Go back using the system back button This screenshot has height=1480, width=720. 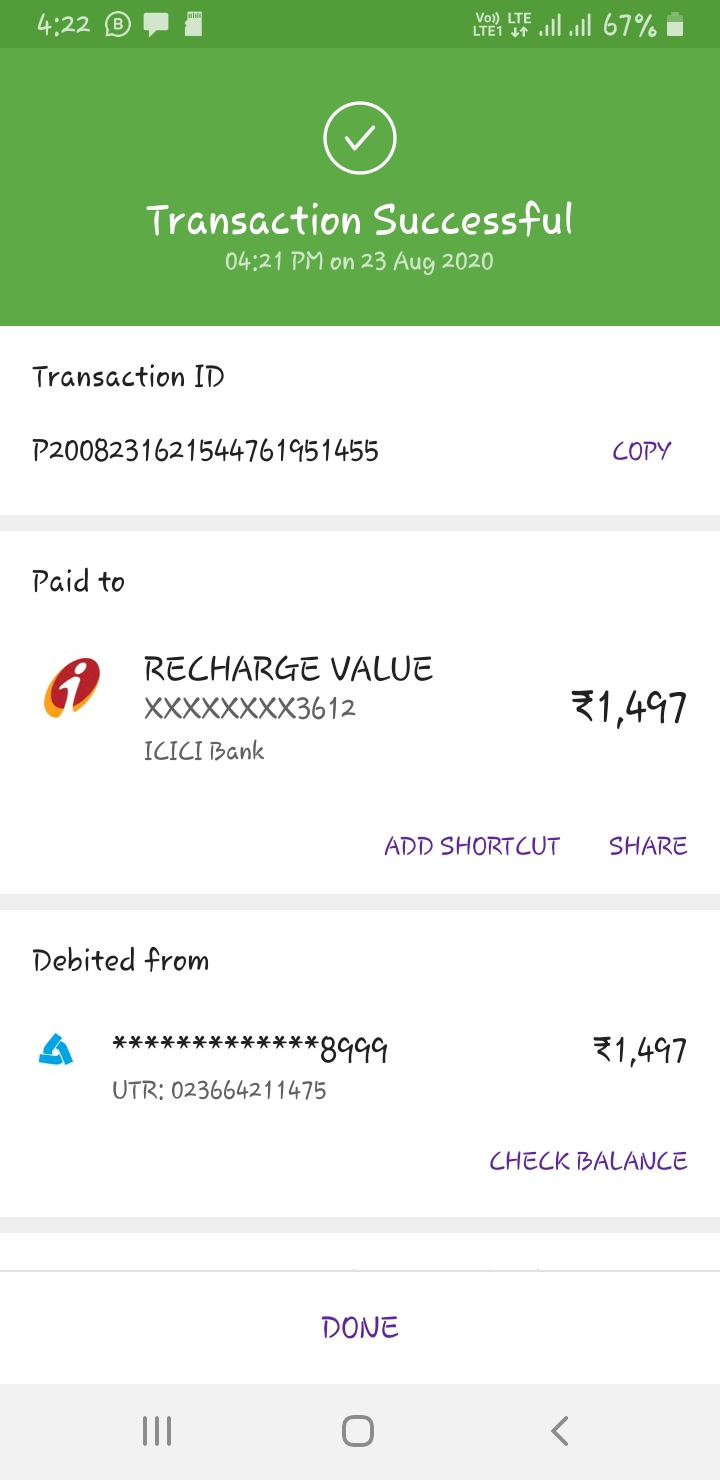[560, 1431]
